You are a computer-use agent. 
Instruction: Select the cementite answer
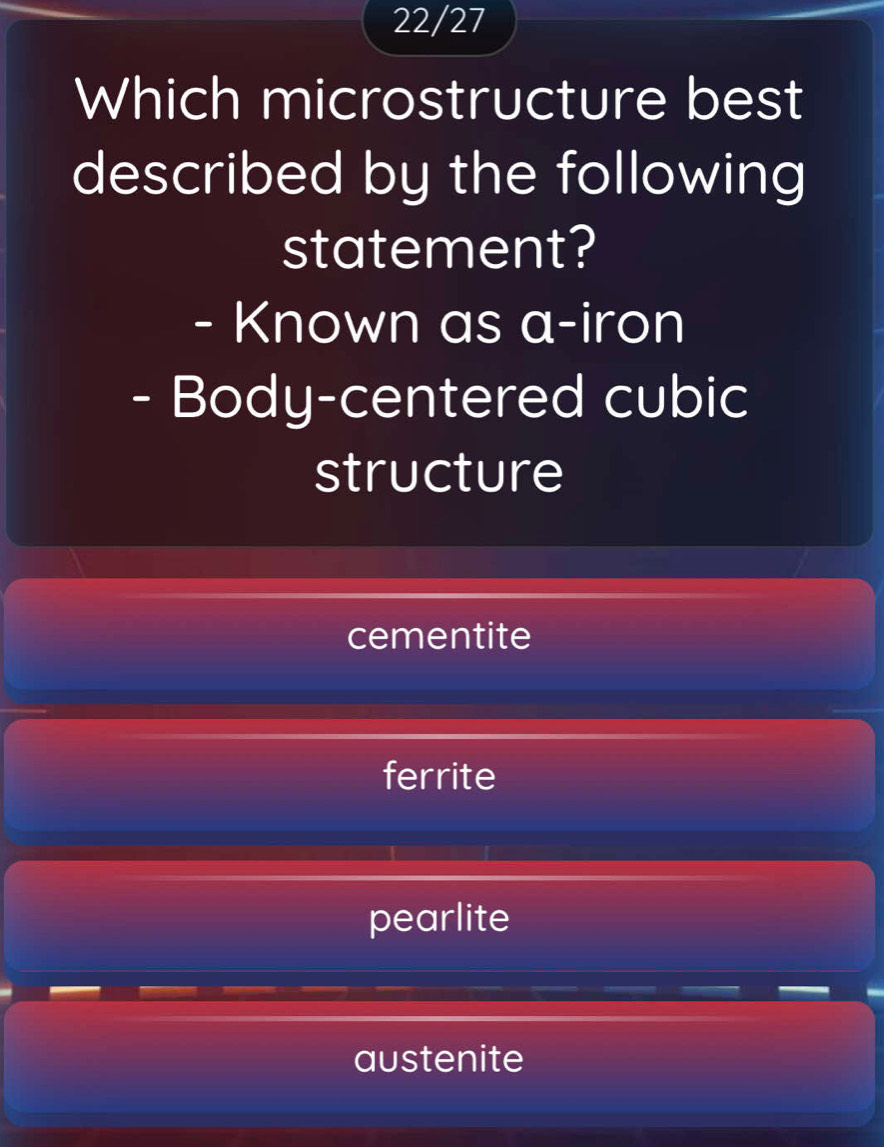[439, 636]
